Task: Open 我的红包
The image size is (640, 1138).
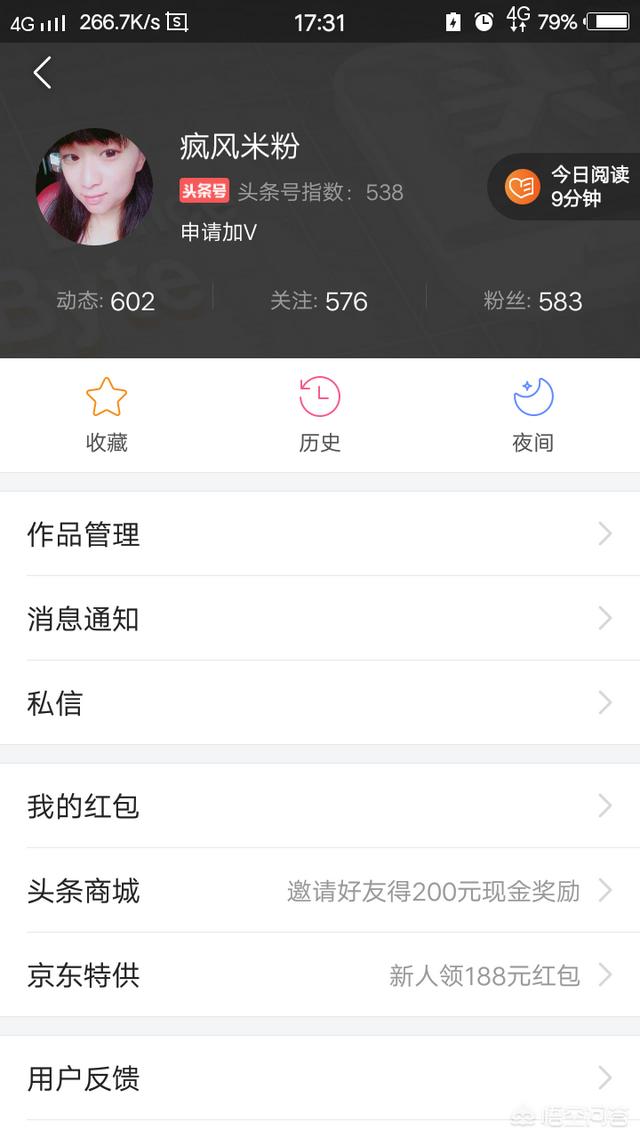Action: pyautogui.click(x=320, y=806)
